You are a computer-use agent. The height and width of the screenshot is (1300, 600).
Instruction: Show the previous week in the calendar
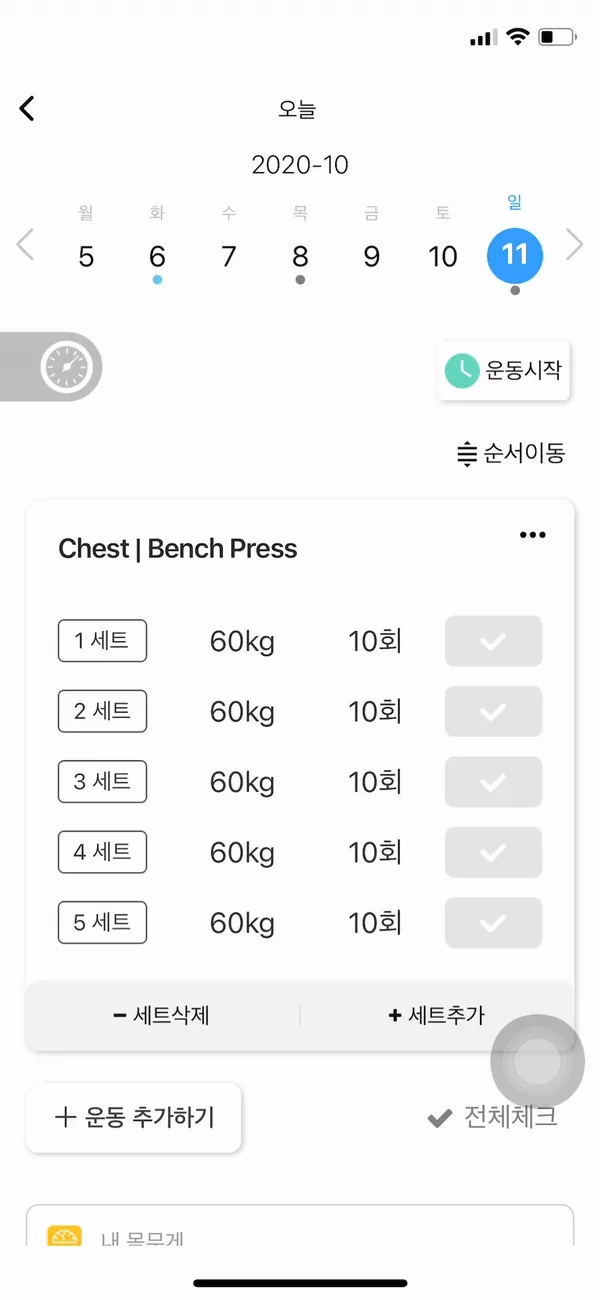25,245
